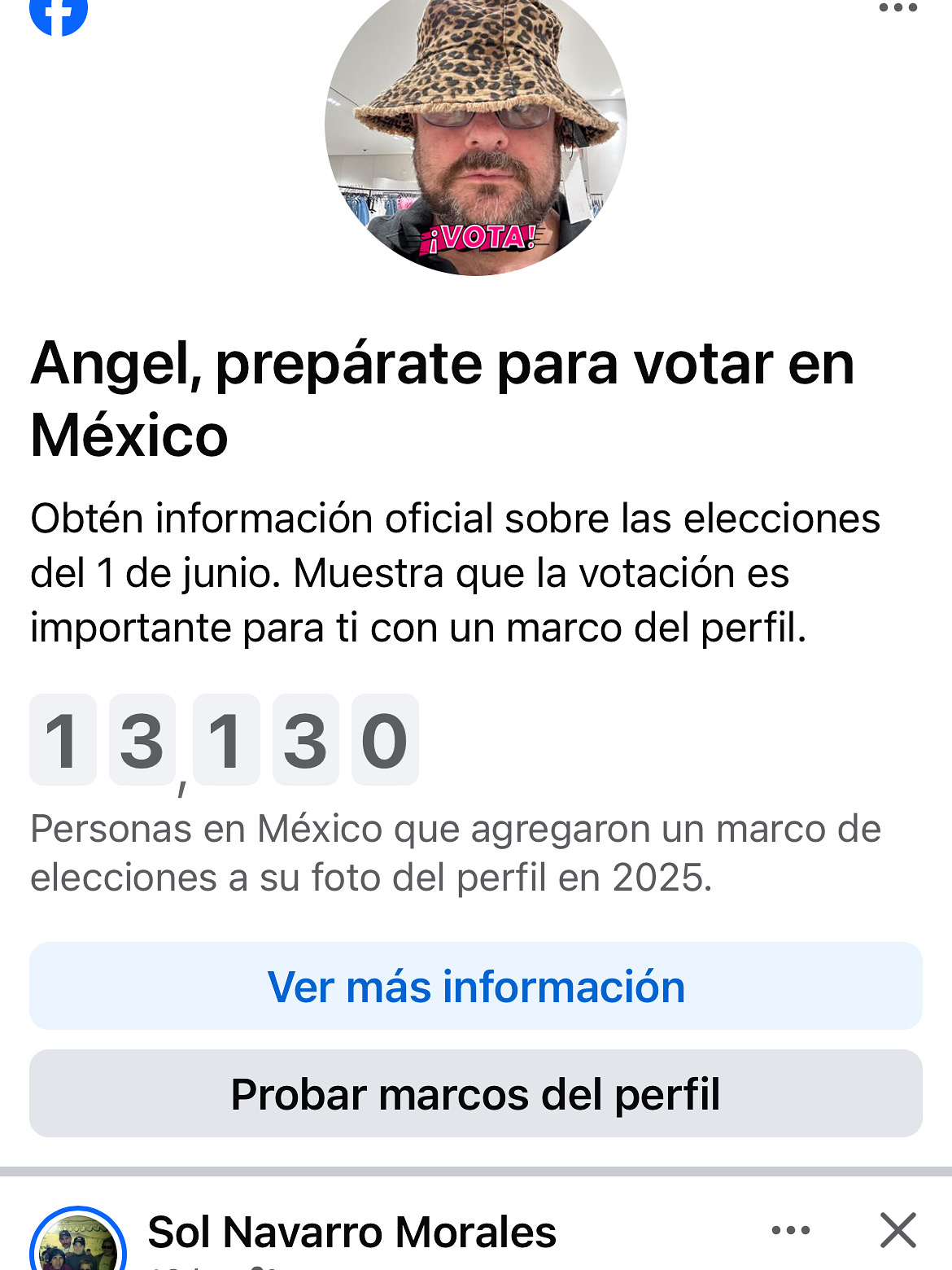Dismiss Sol Navarro Morales' post

[897, 1230]
